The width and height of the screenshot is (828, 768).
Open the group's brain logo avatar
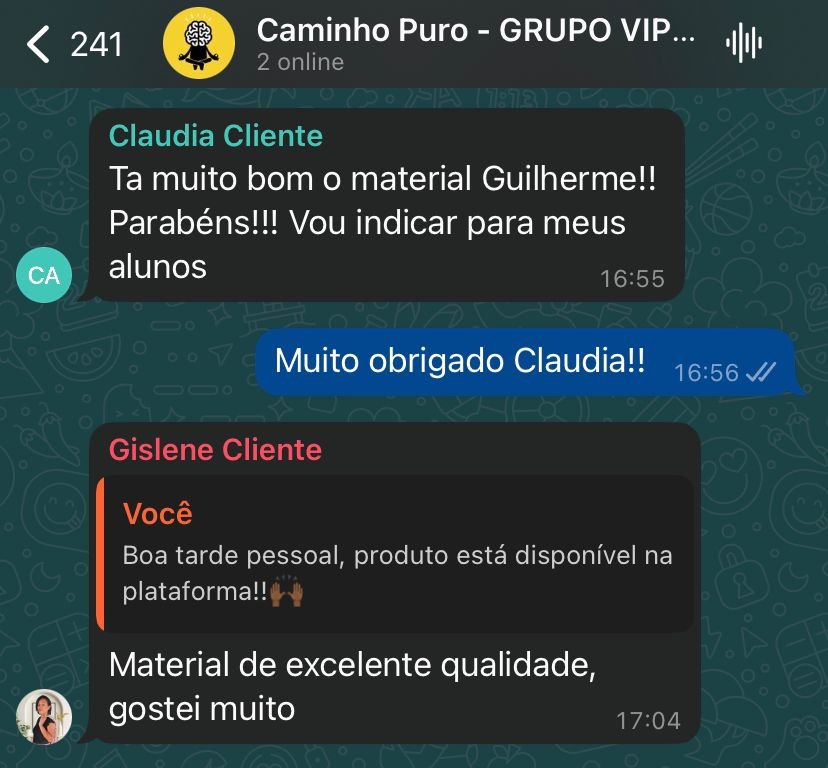click(x=199, y=44)
